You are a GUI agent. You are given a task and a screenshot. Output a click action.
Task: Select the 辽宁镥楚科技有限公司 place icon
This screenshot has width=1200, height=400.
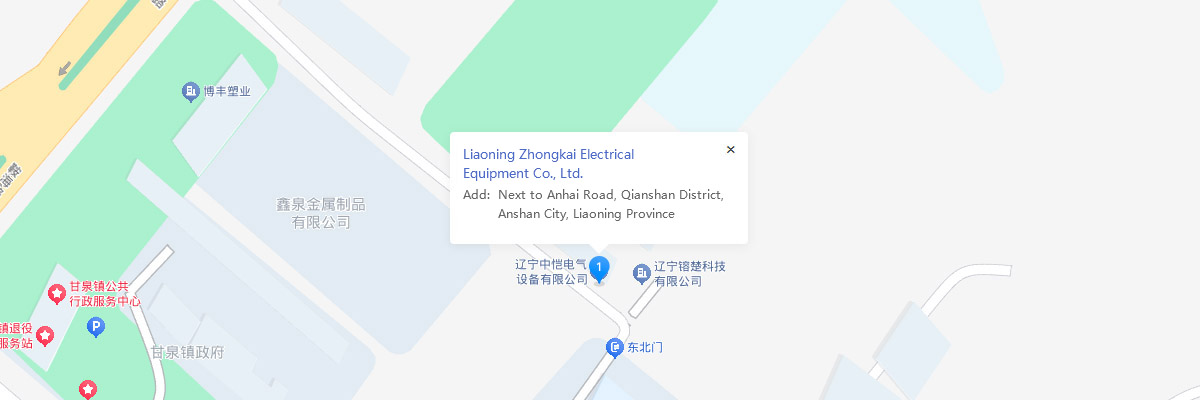point(642,273)
